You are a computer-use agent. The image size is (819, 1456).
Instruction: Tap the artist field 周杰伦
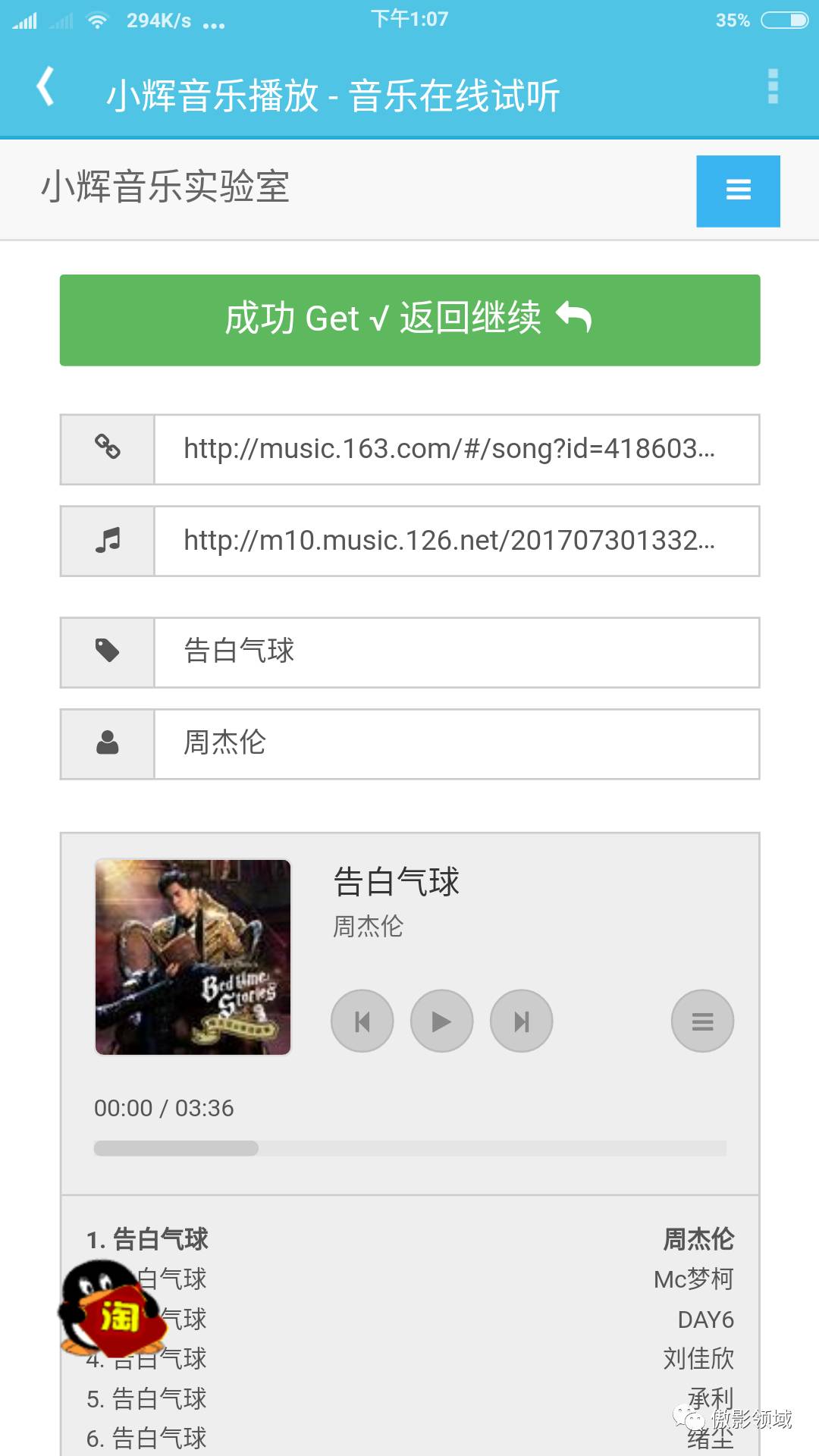point(456,744)
